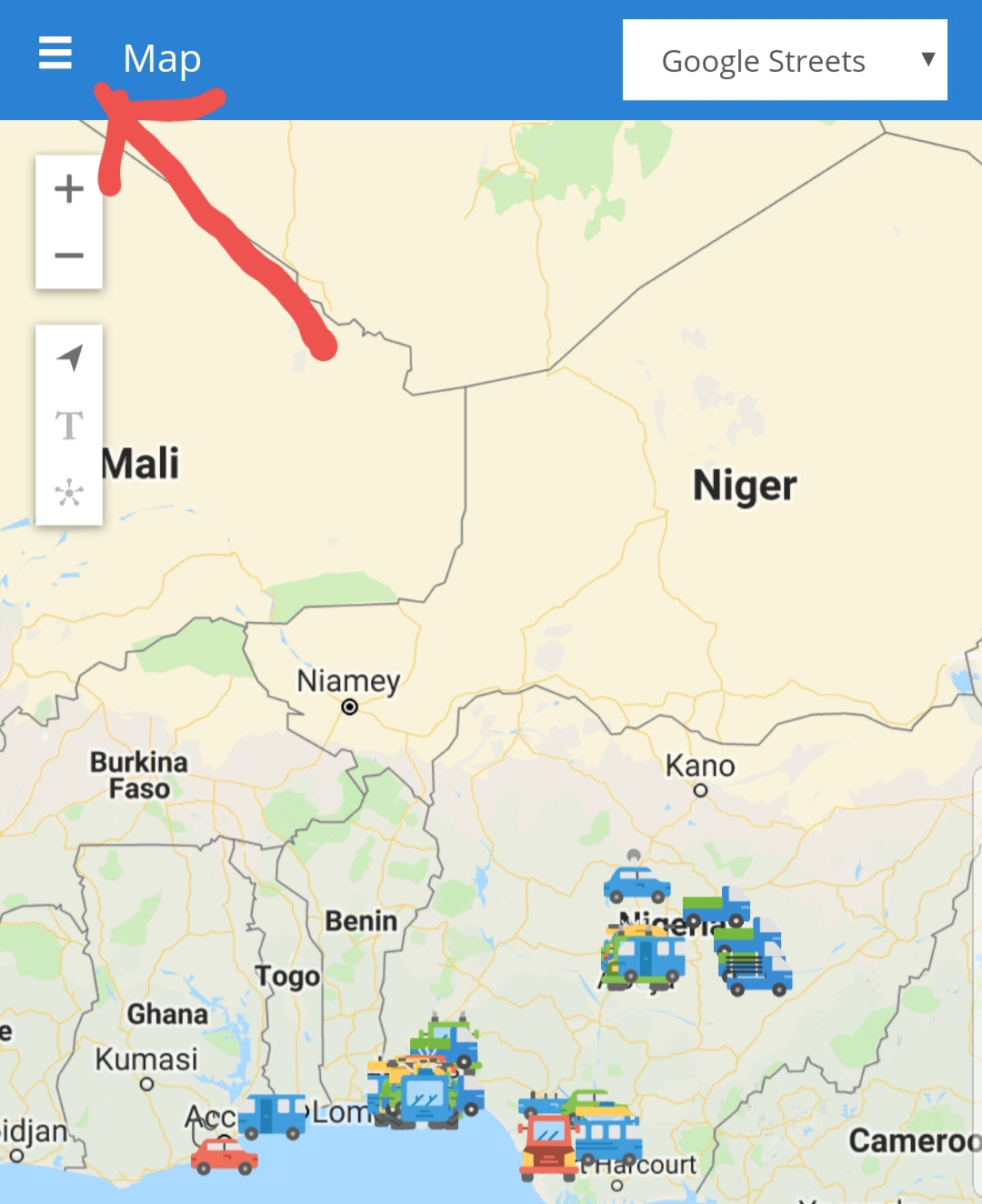Screen dimensions: 982x1204
Task: Select the red car marker near Accra
Action: tap(224, 1157)
